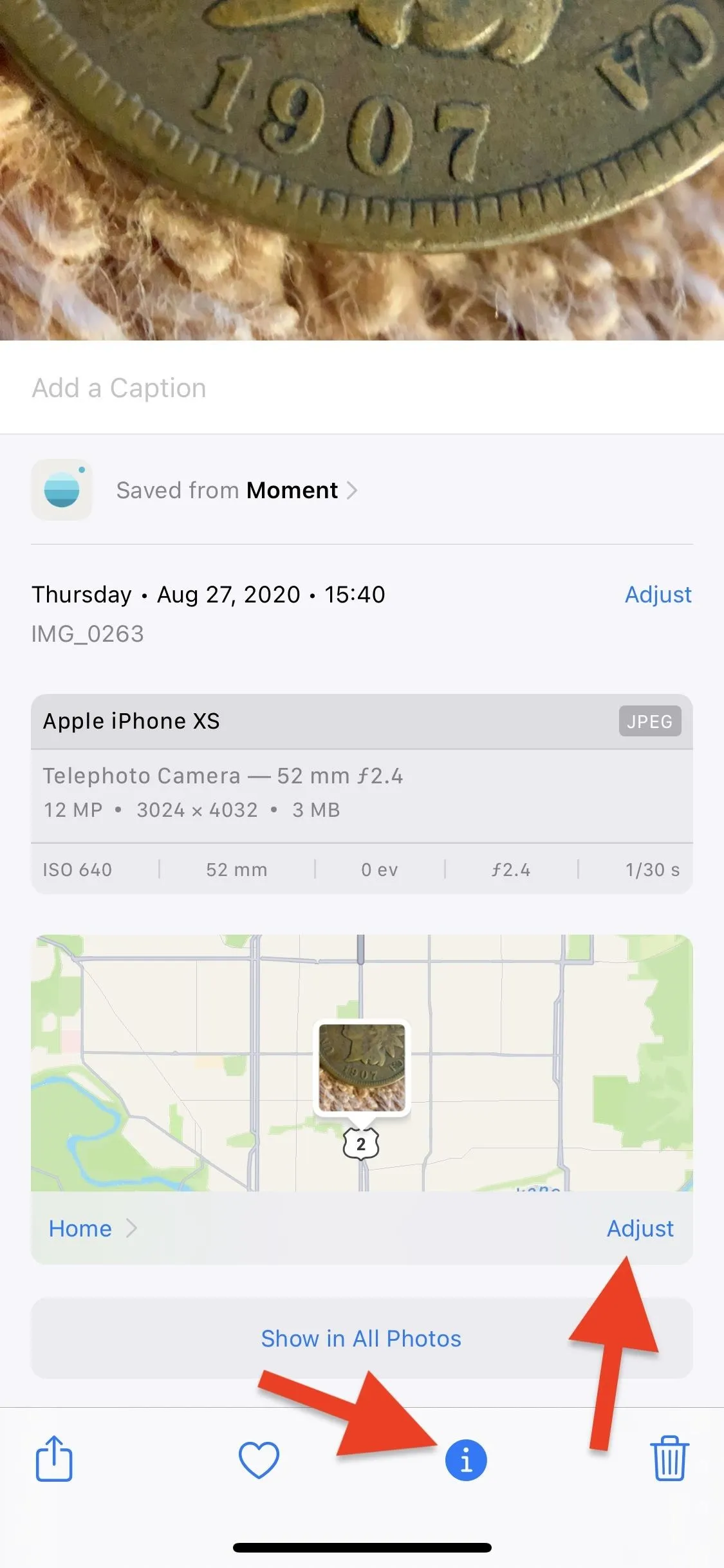
Task: Adjust the photo's location
Action: (640, 1228)
